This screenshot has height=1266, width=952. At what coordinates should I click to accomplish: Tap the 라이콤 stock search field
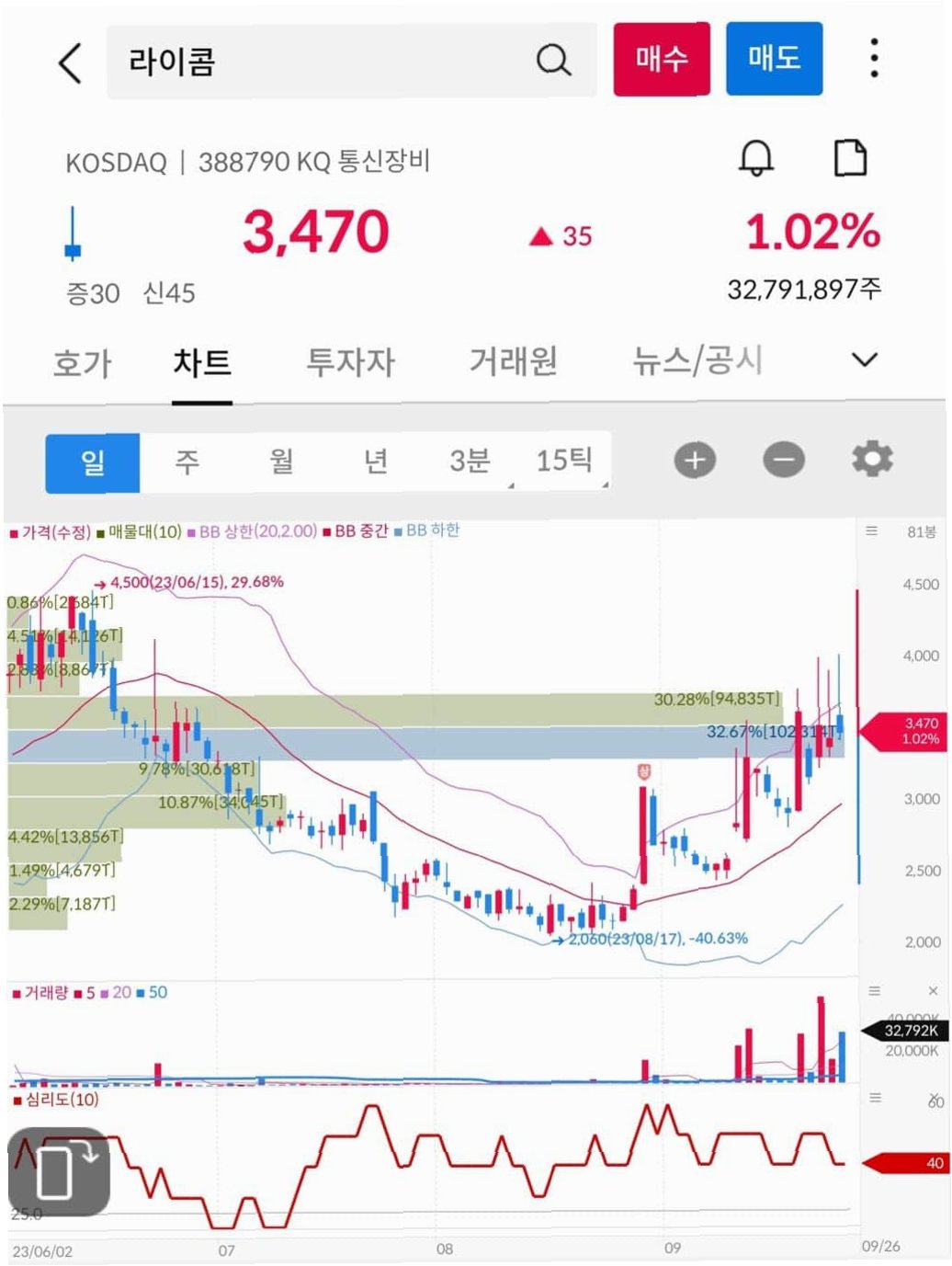pyautogui.click(x=351, y=62)
